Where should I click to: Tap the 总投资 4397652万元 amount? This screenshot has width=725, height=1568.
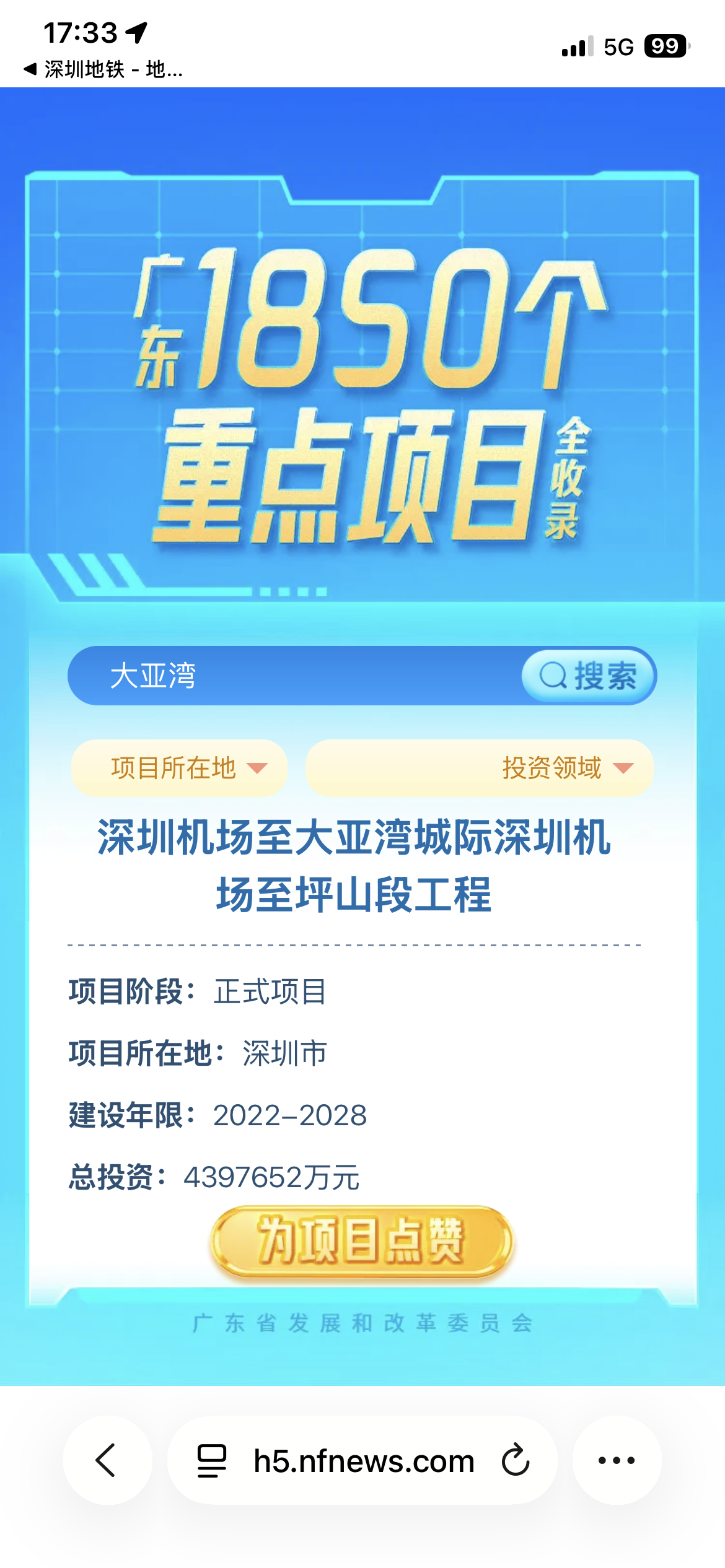[213, 1173]
